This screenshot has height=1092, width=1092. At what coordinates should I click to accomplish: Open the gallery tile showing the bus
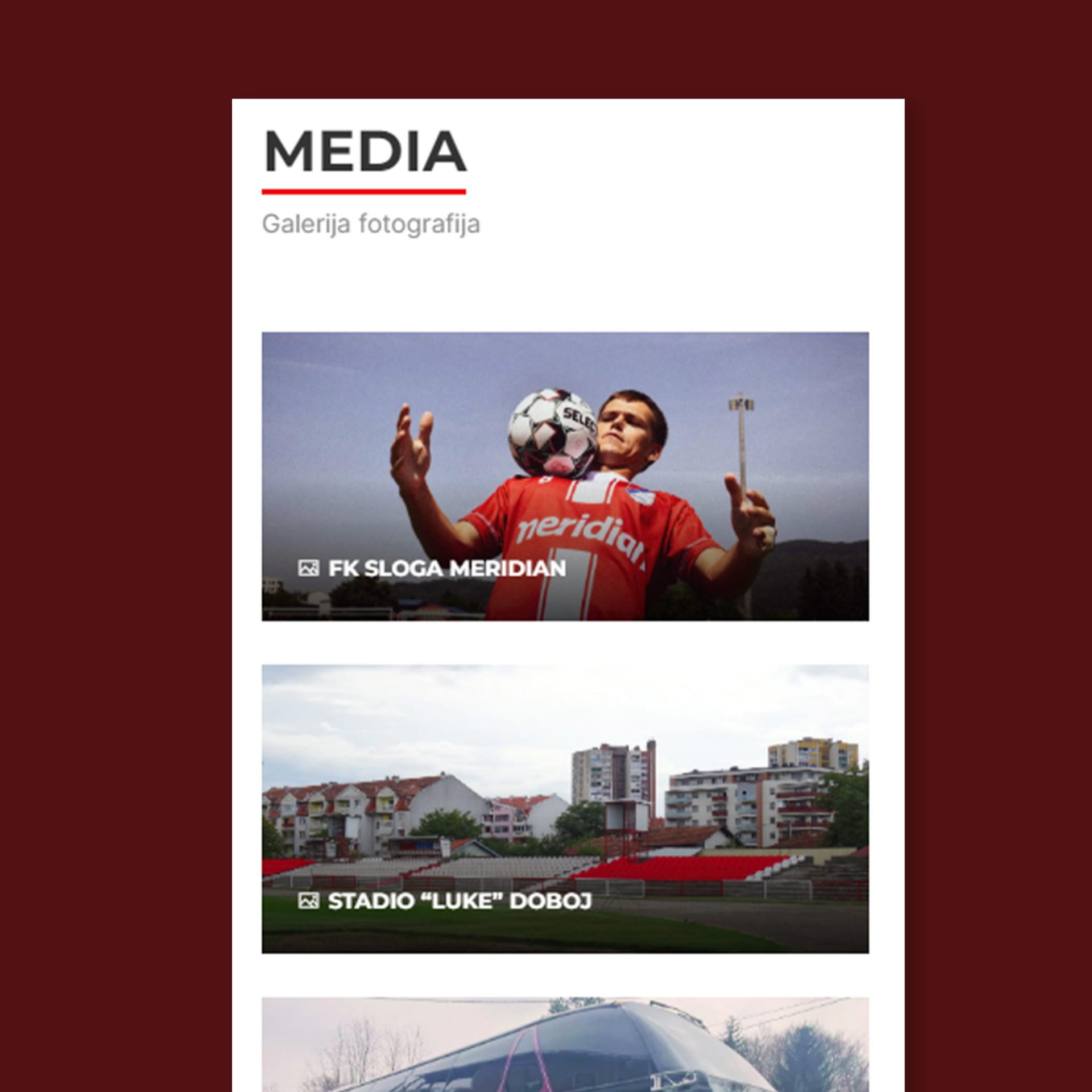565,1045
